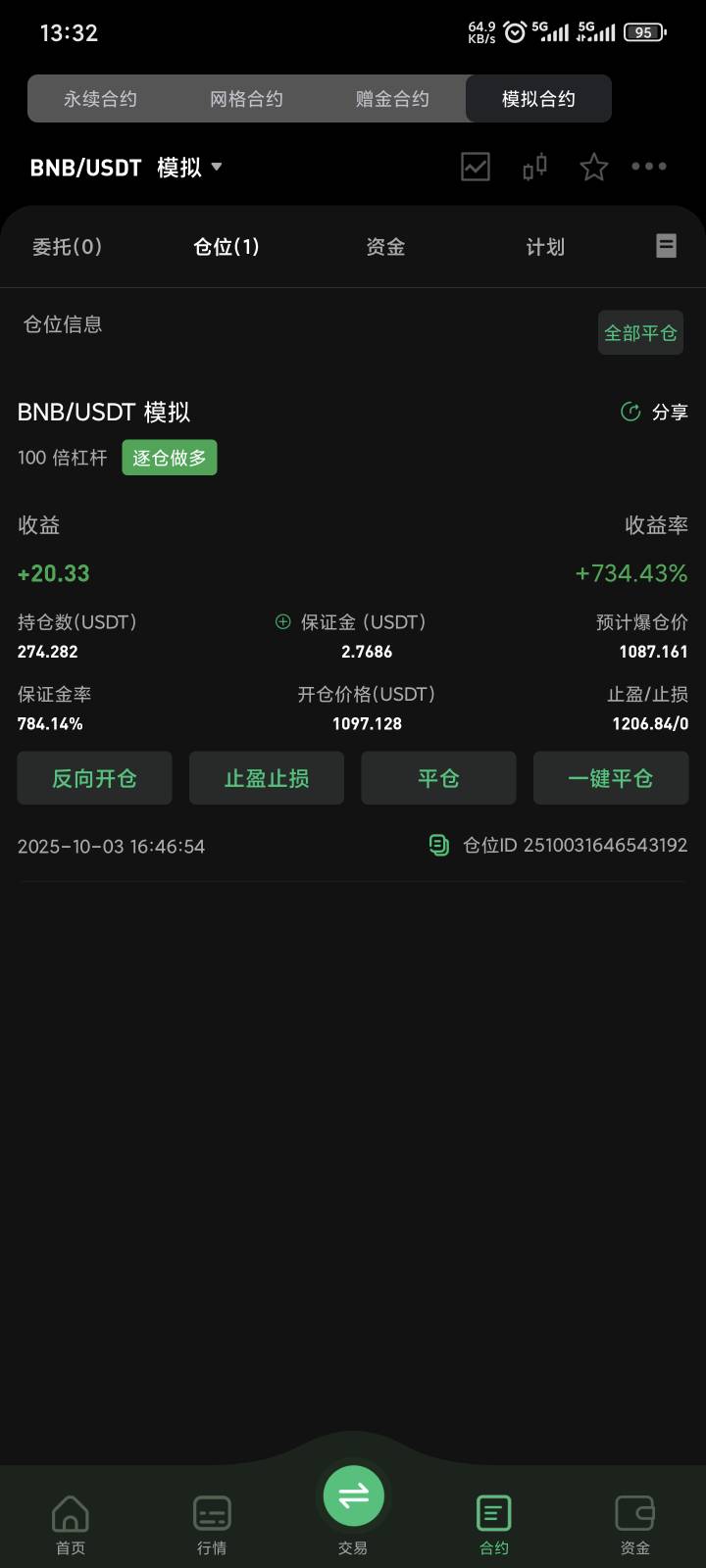The width and height of the screenshot is (706, 1568).
Task: Open the line chart icon
Action: point(476,168)
